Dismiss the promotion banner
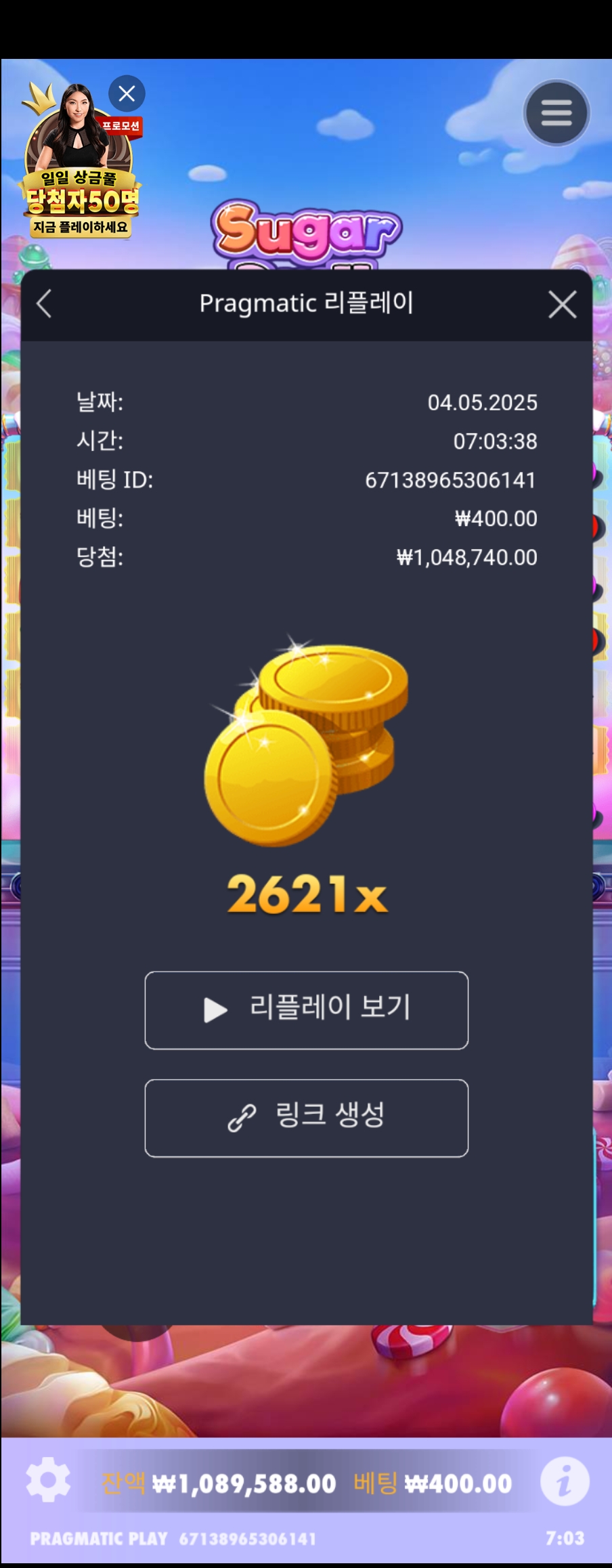The image size is (612, 1568). click(127, 93)
